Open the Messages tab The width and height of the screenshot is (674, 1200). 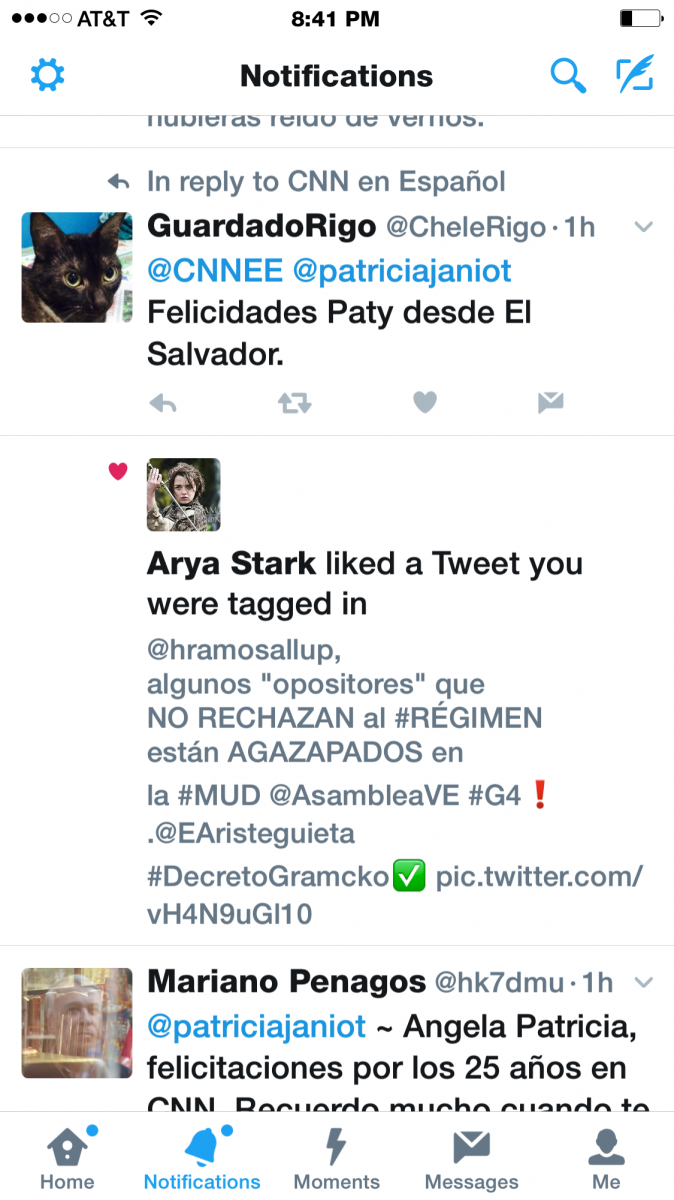472,1158
